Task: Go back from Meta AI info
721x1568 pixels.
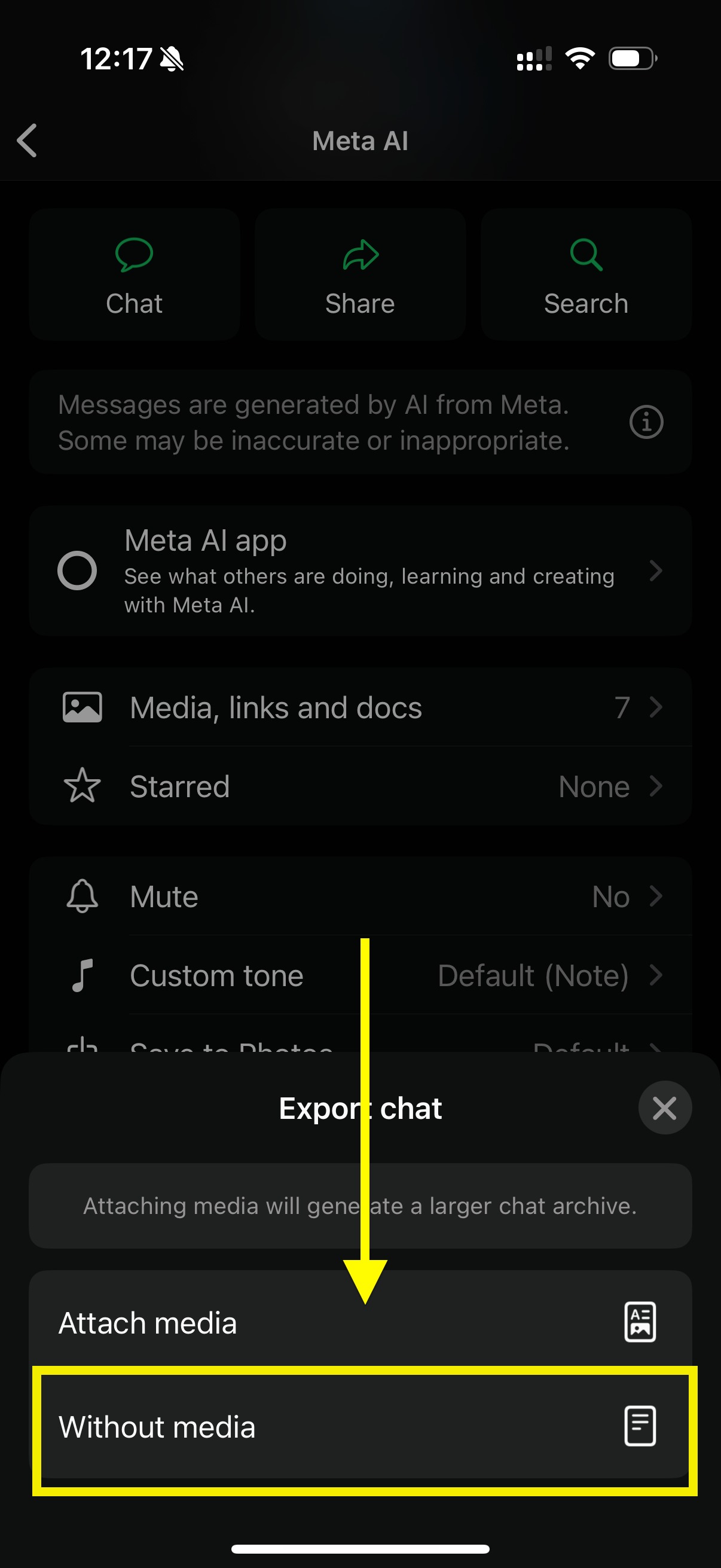Action: point(28,141)
